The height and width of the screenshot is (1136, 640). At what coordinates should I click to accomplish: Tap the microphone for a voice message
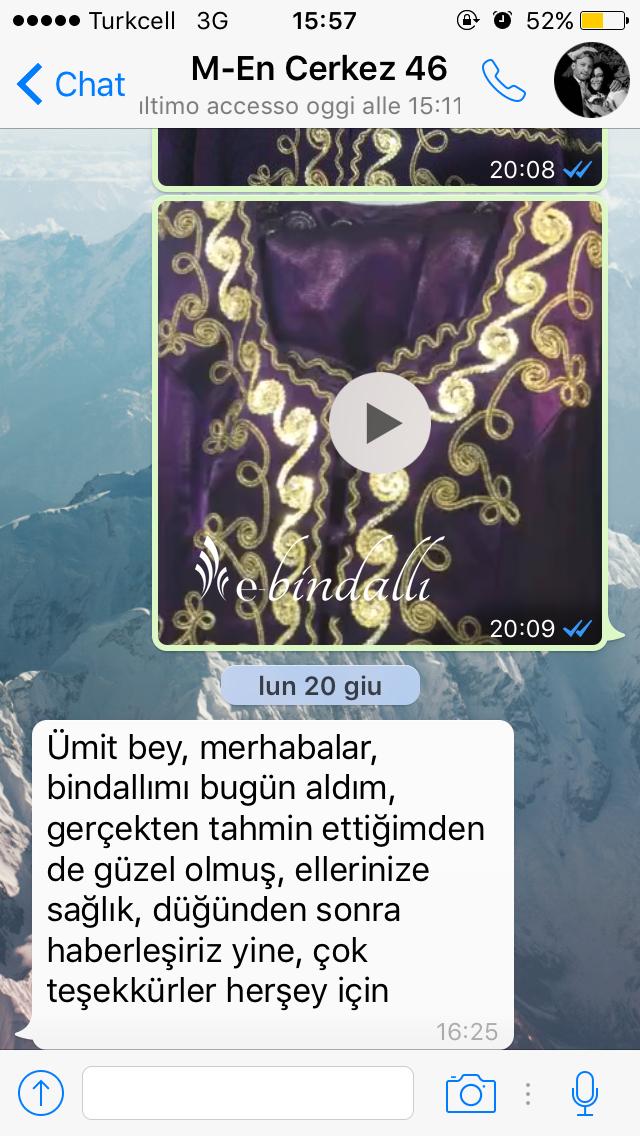584,1093
